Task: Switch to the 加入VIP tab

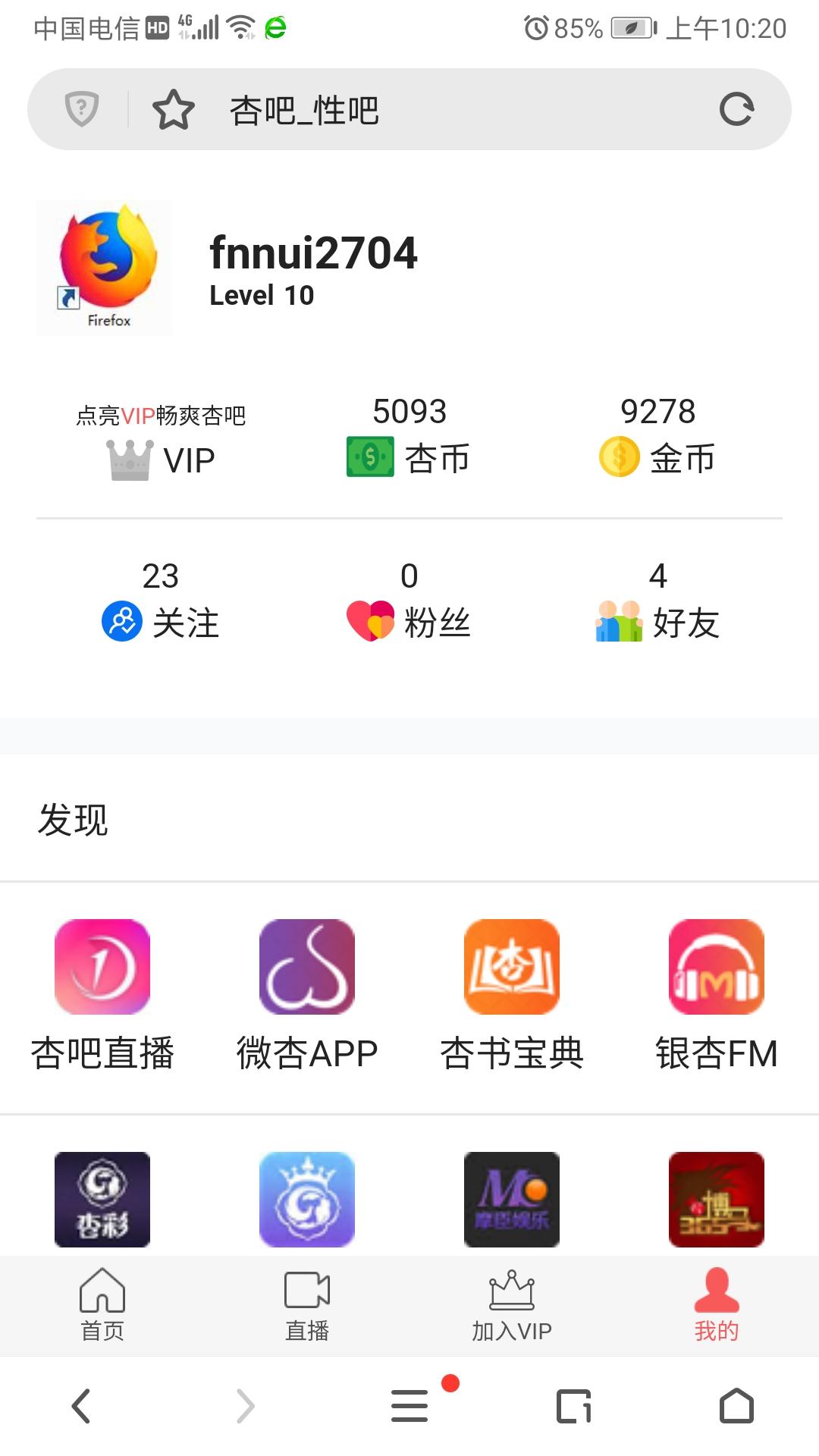Action: pos(512,1304)
